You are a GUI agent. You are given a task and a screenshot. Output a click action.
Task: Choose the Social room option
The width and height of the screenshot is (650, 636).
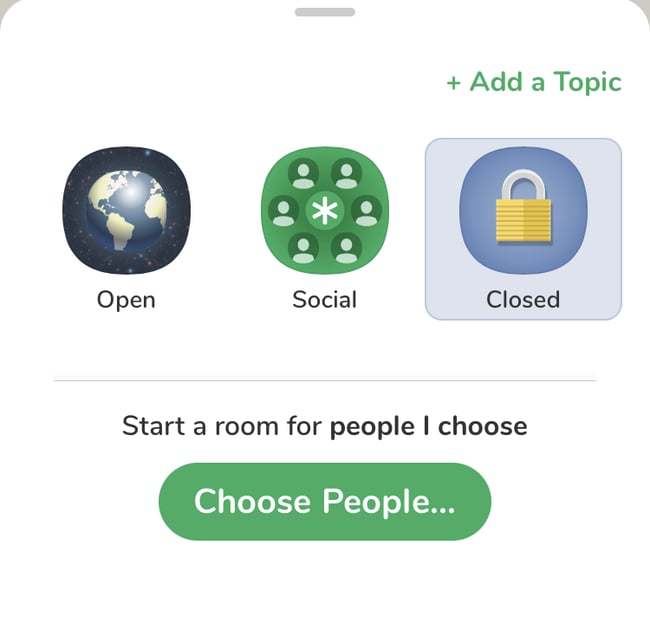pos(324,223)
